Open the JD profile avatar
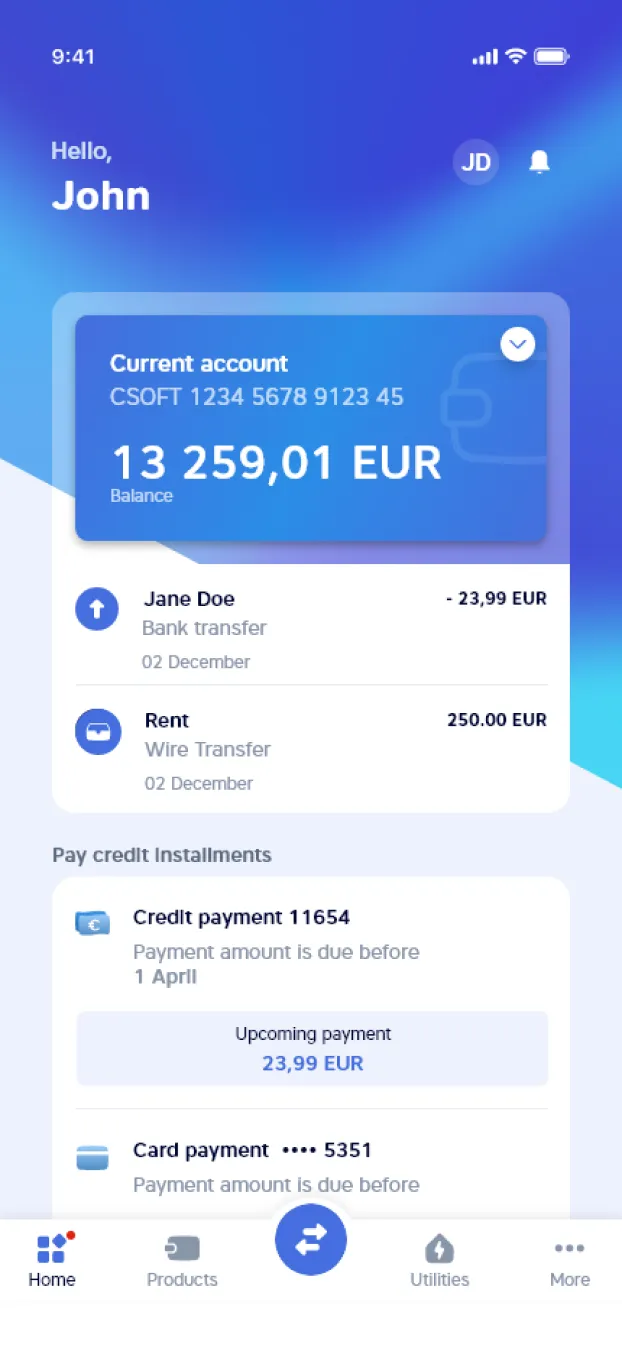Viewport: 622px width, 1348px height. [476, 162]
